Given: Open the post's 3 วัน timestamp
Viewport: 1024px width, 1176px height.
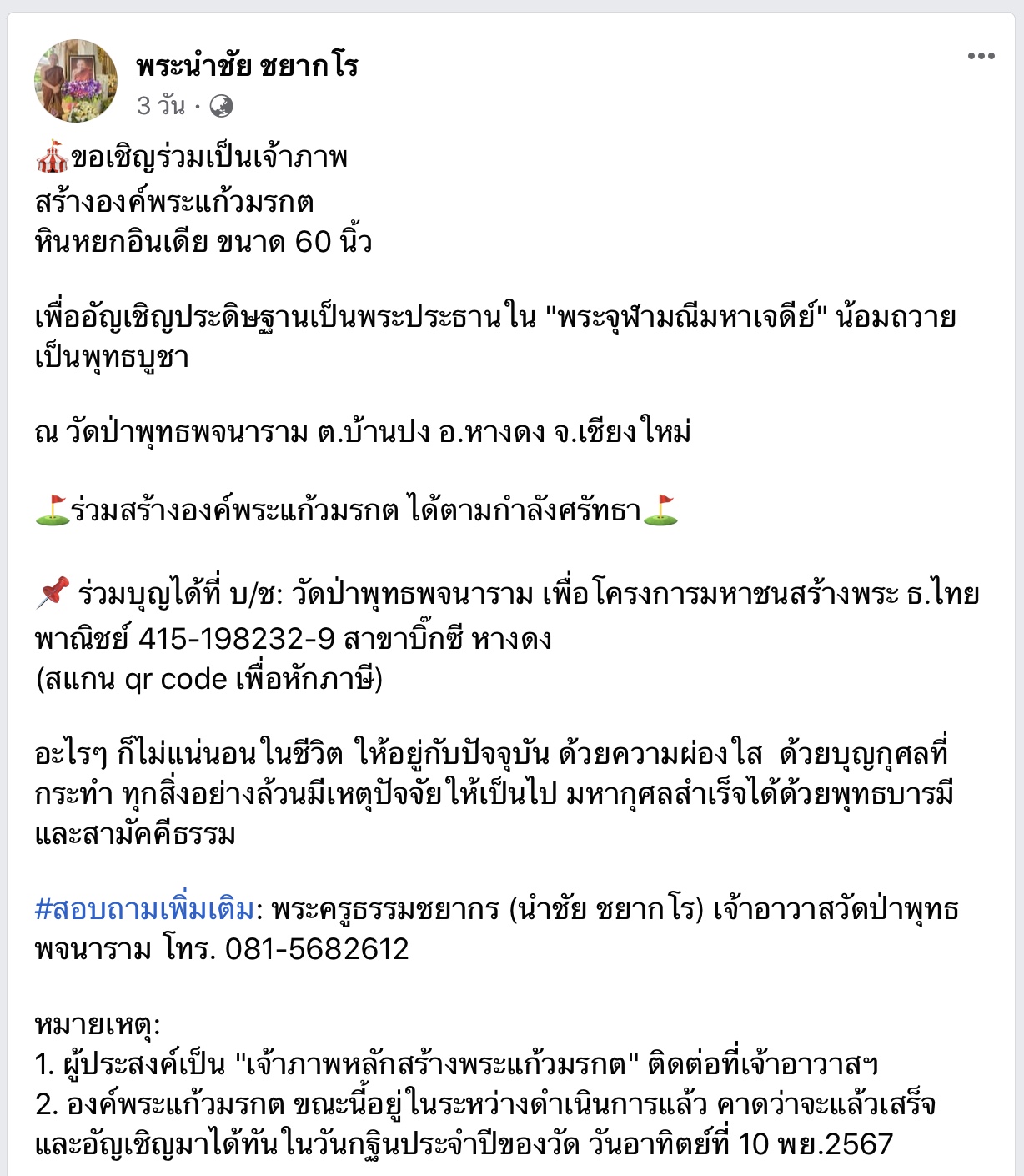Looking at the screenshot, I should pos(161,106).
